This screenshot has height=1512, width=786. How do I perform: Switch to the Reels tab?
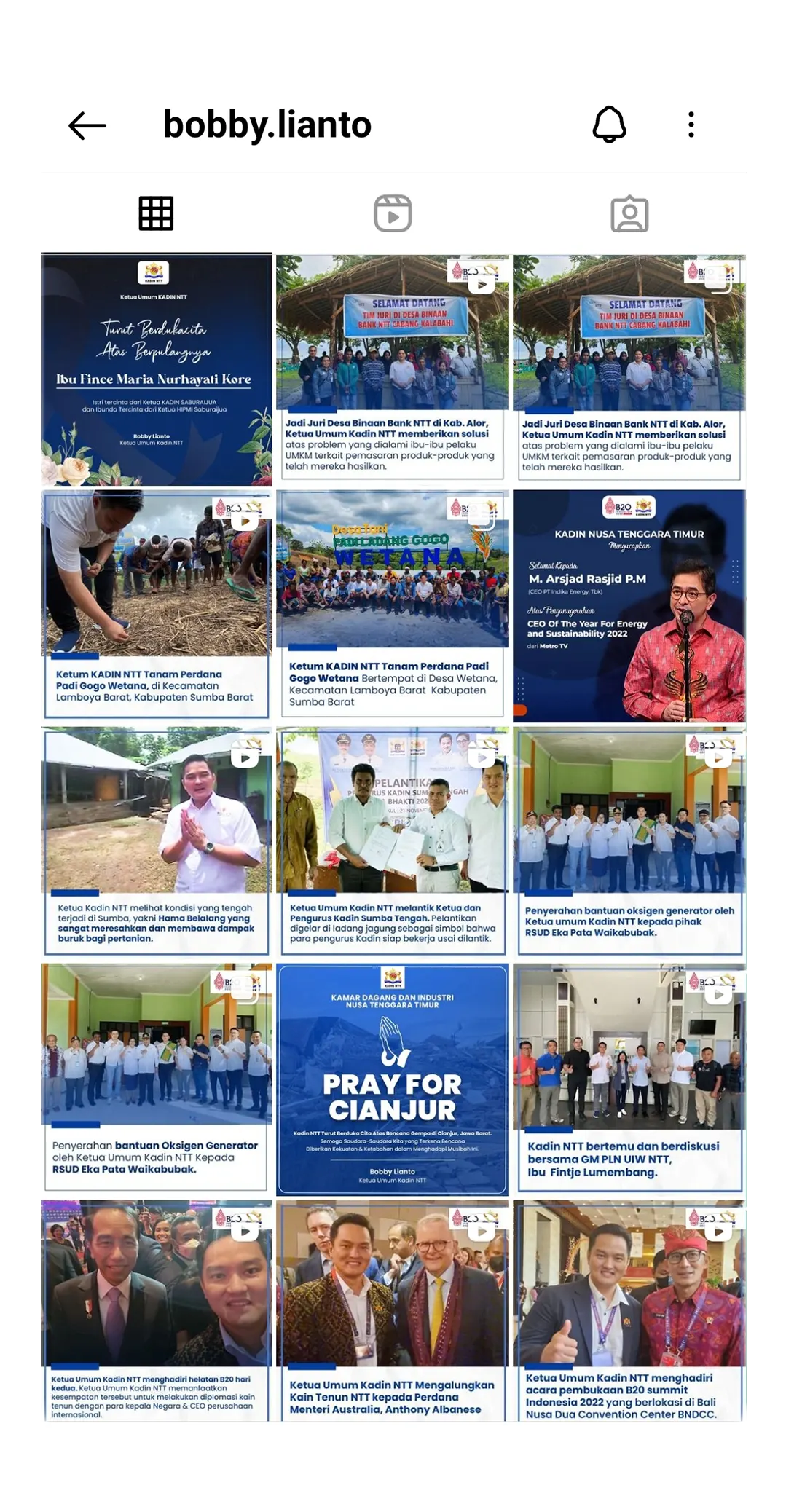click(x=393, y=214)
